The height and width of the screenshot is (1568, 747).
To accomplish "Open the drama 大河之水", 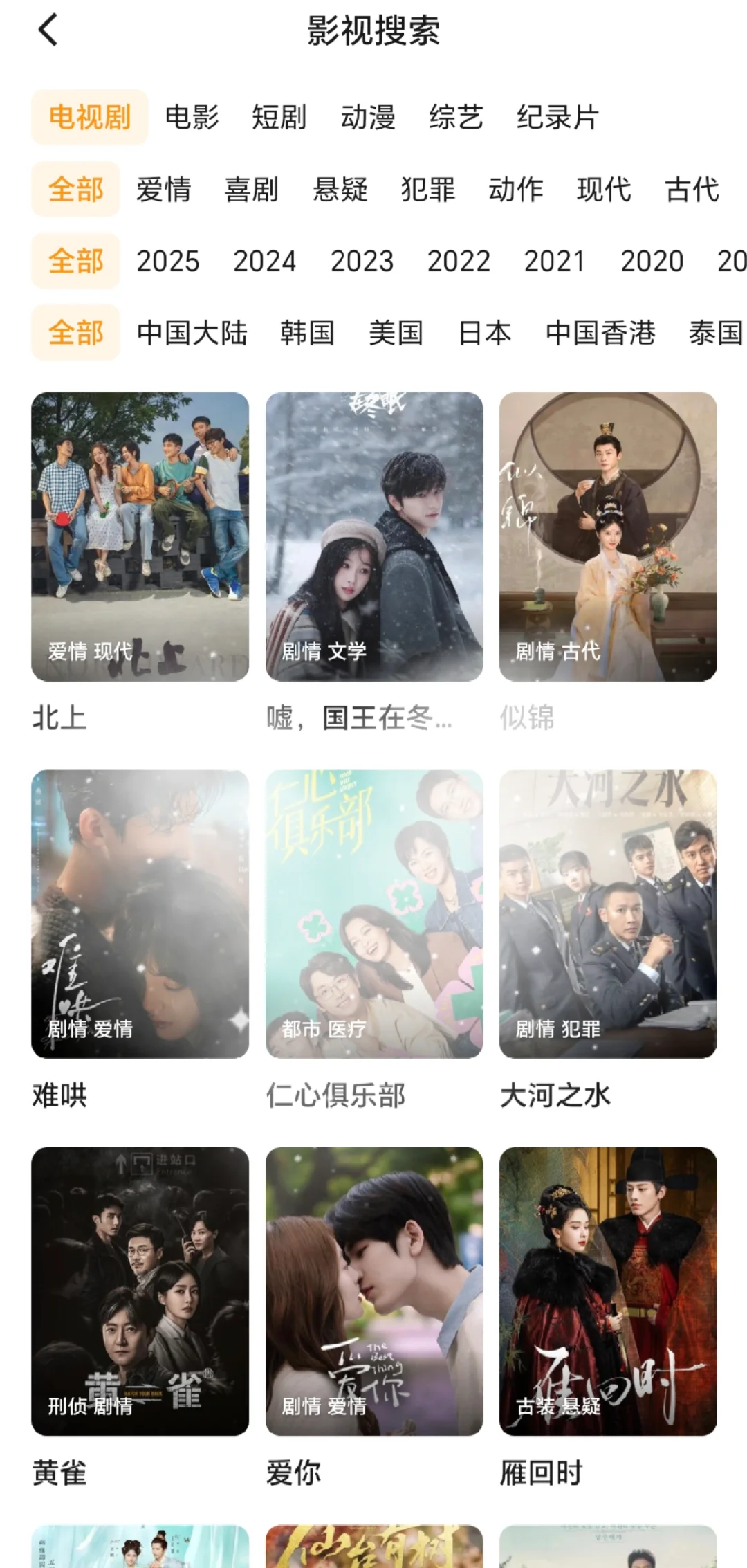I will 608,914.
